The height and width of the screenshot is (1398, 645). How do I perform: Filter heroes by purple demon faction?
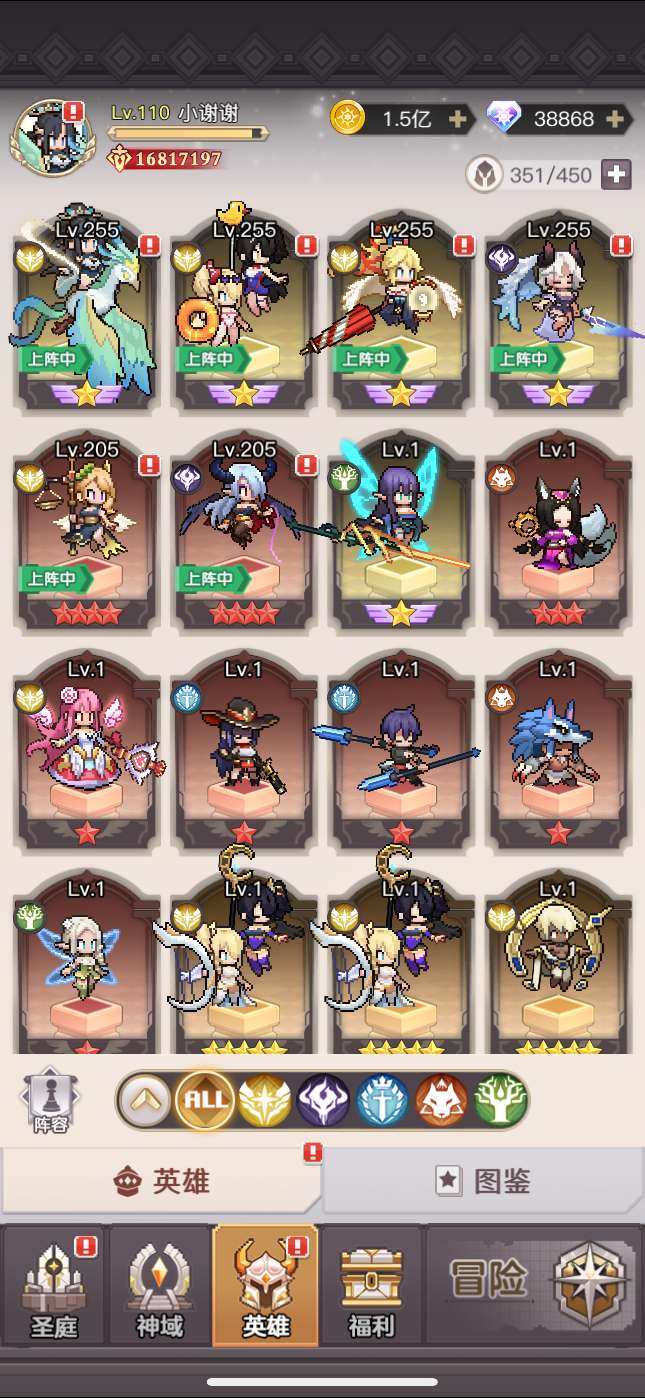click(323, 1101)
